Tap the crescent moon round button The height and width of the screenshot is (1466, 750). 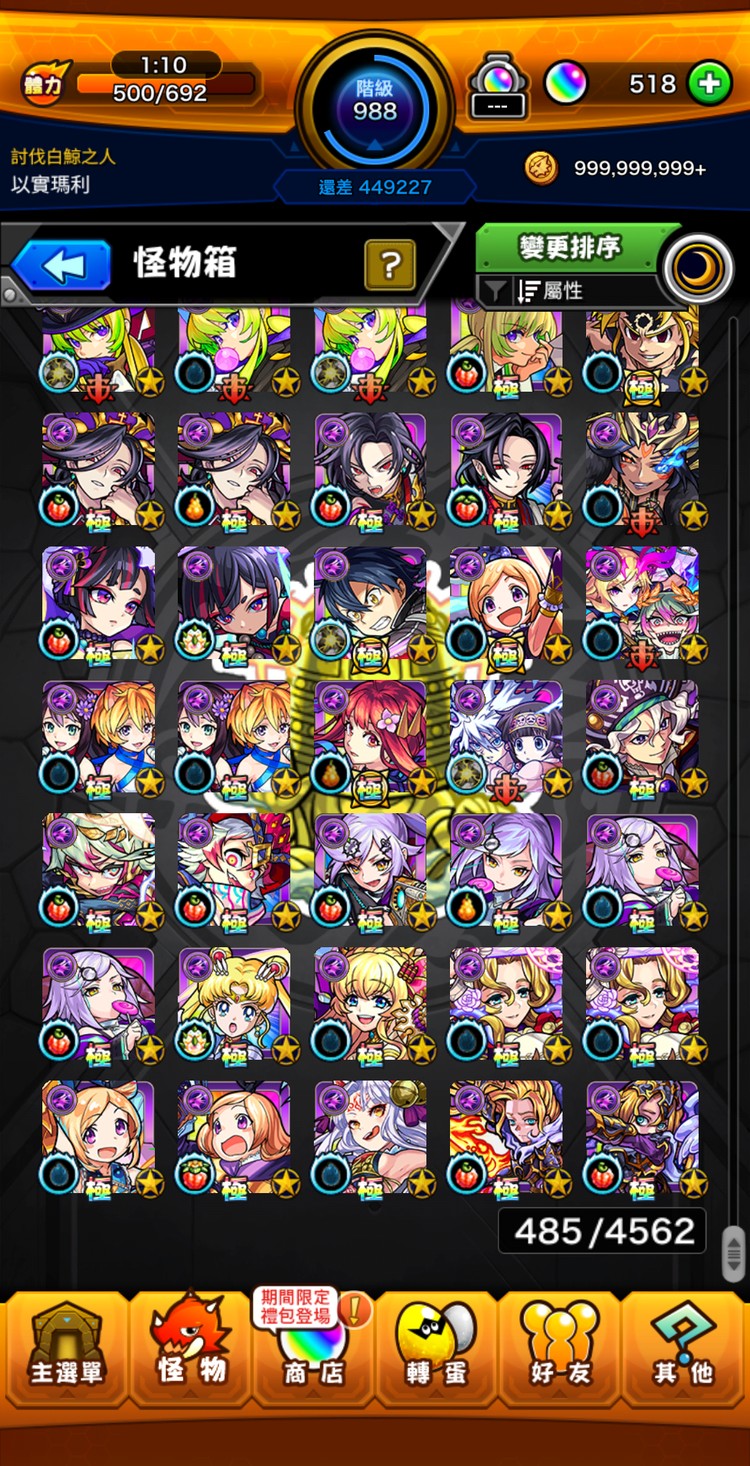pyautogui.click(x=698, y=268)
